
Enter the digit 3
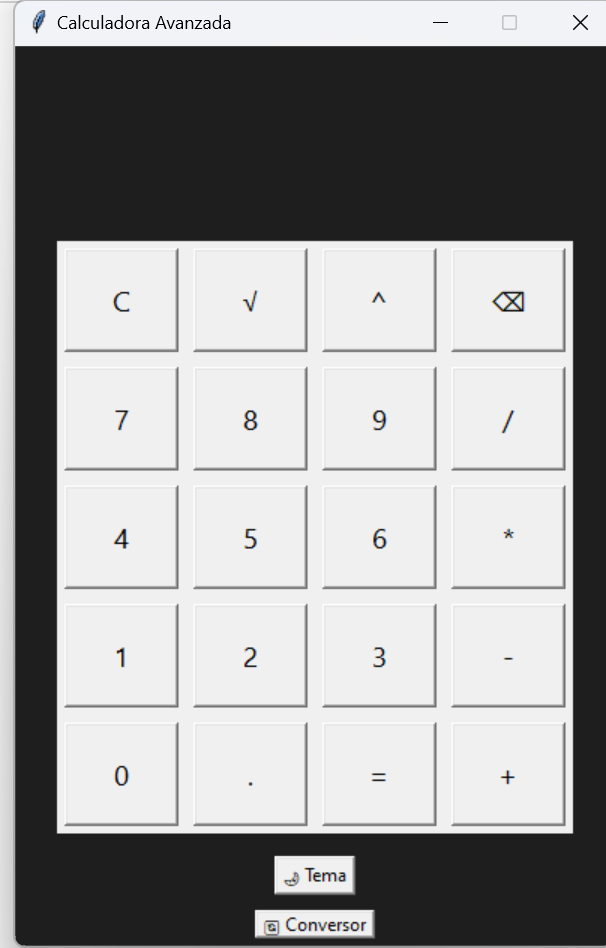379,656
